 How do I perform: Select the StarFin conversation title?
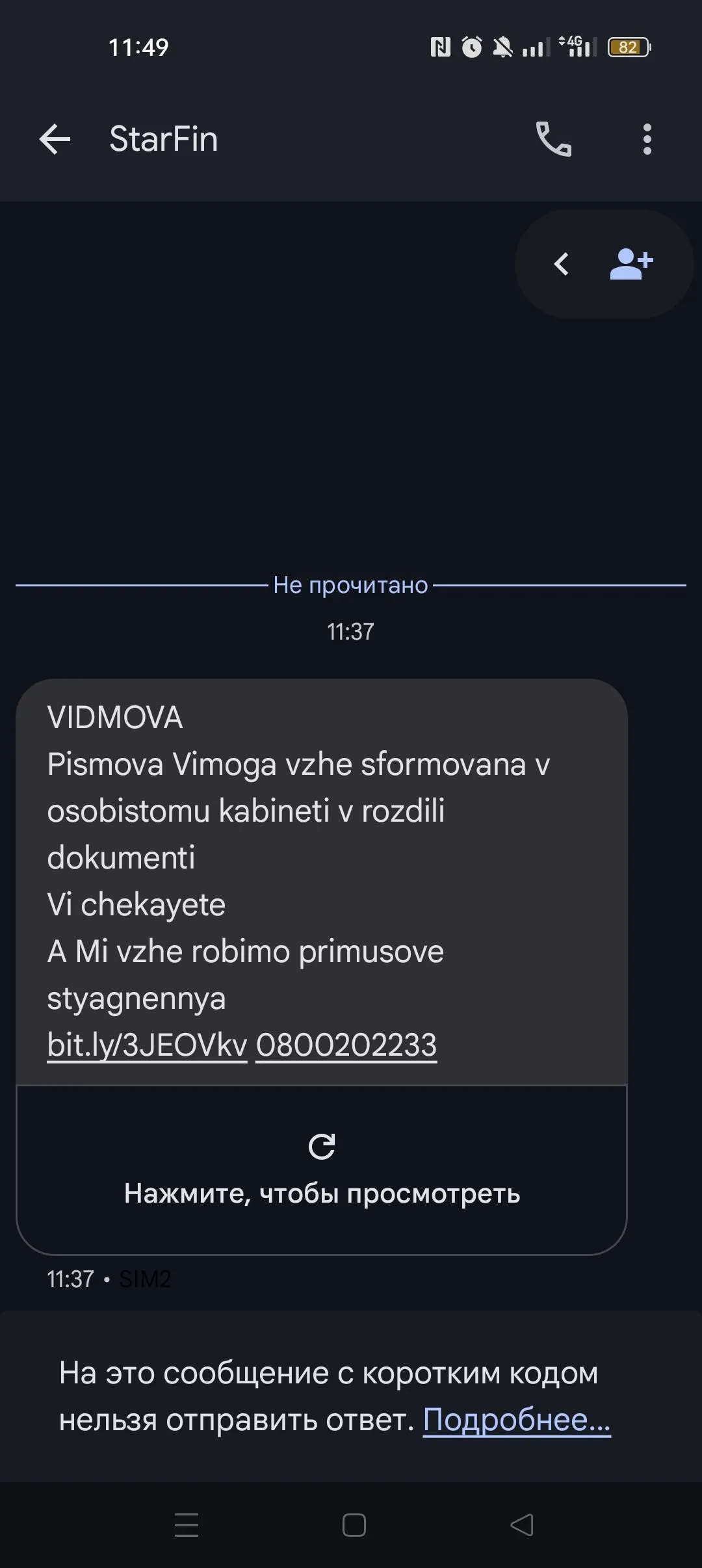(161, 139)
